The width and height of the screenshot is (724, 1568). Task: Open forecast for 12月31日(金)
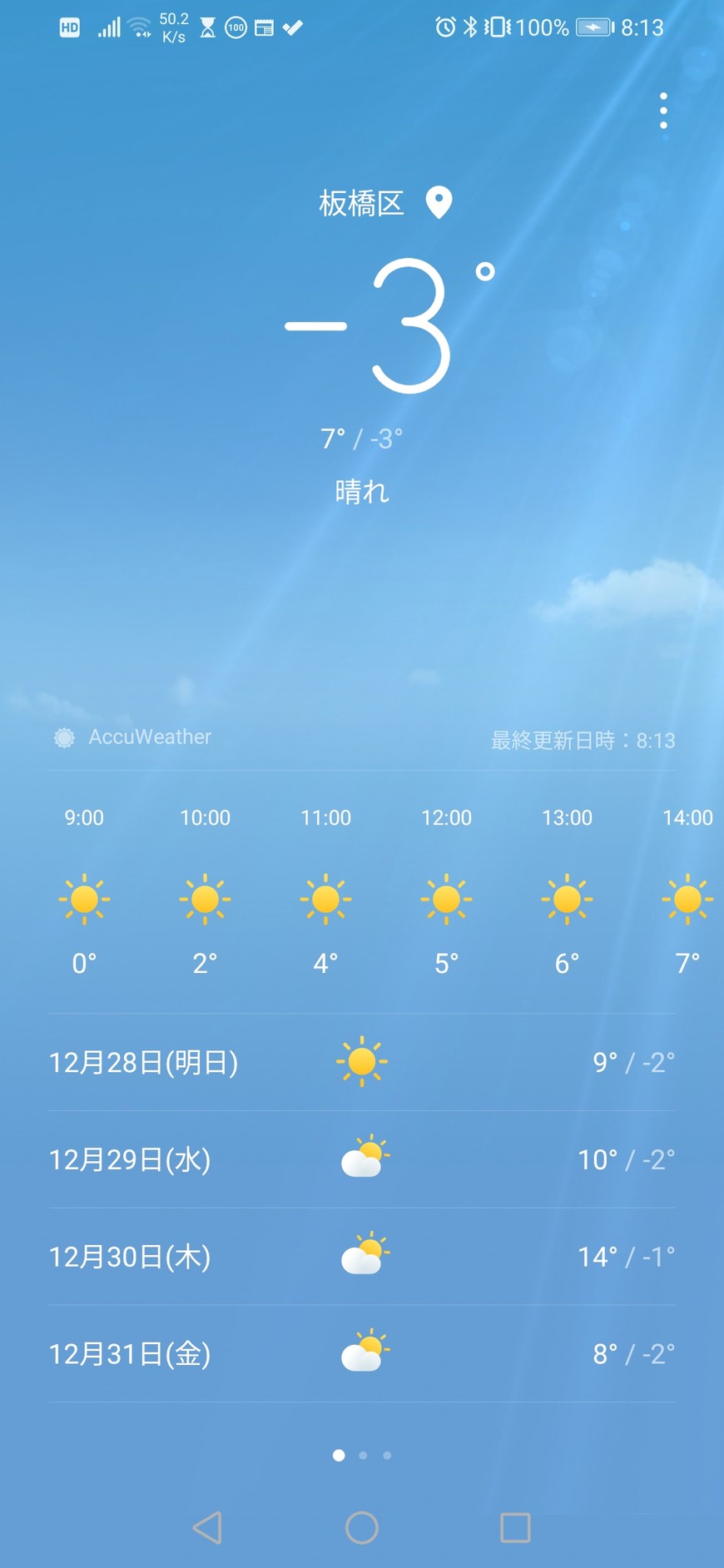point(361,1353)
